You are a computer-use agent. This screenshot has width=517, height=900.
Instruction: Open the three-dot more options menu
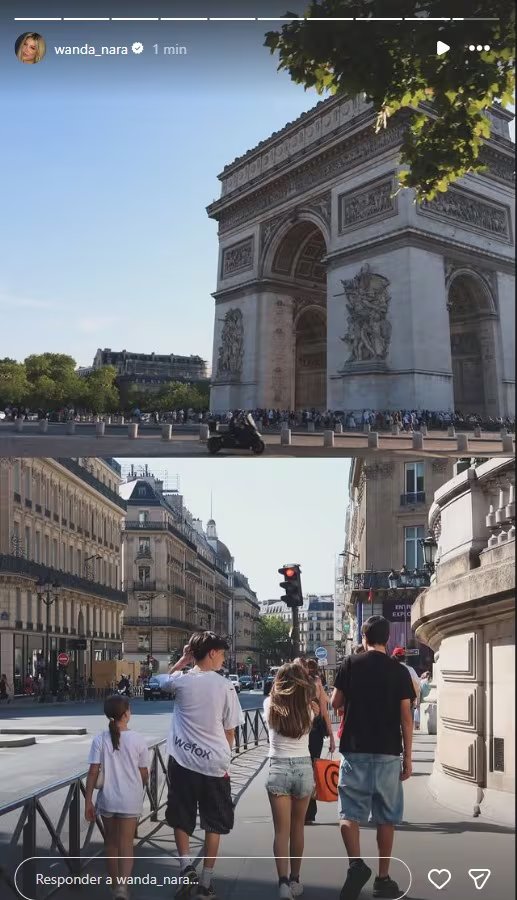coord(479,48)
